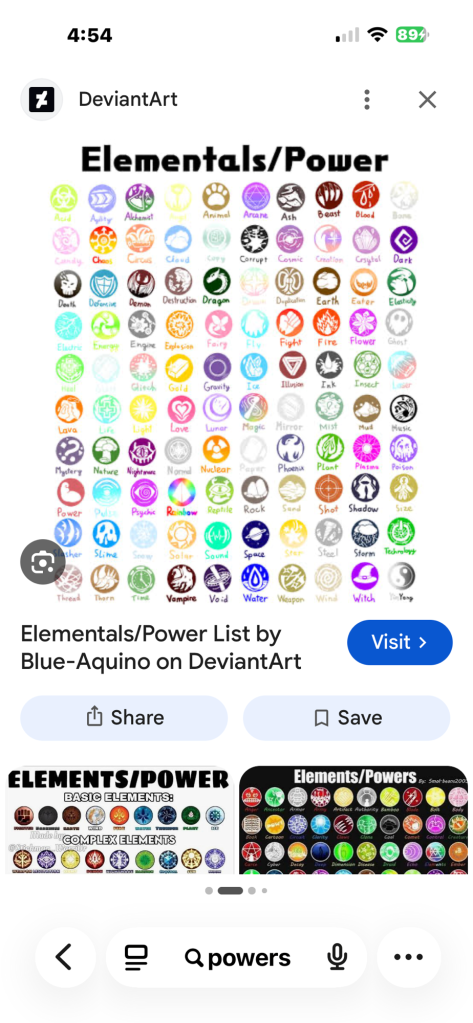The height and width of the screenshot is (1023, 473).
Task: Start a voice search
Action: 337,957
